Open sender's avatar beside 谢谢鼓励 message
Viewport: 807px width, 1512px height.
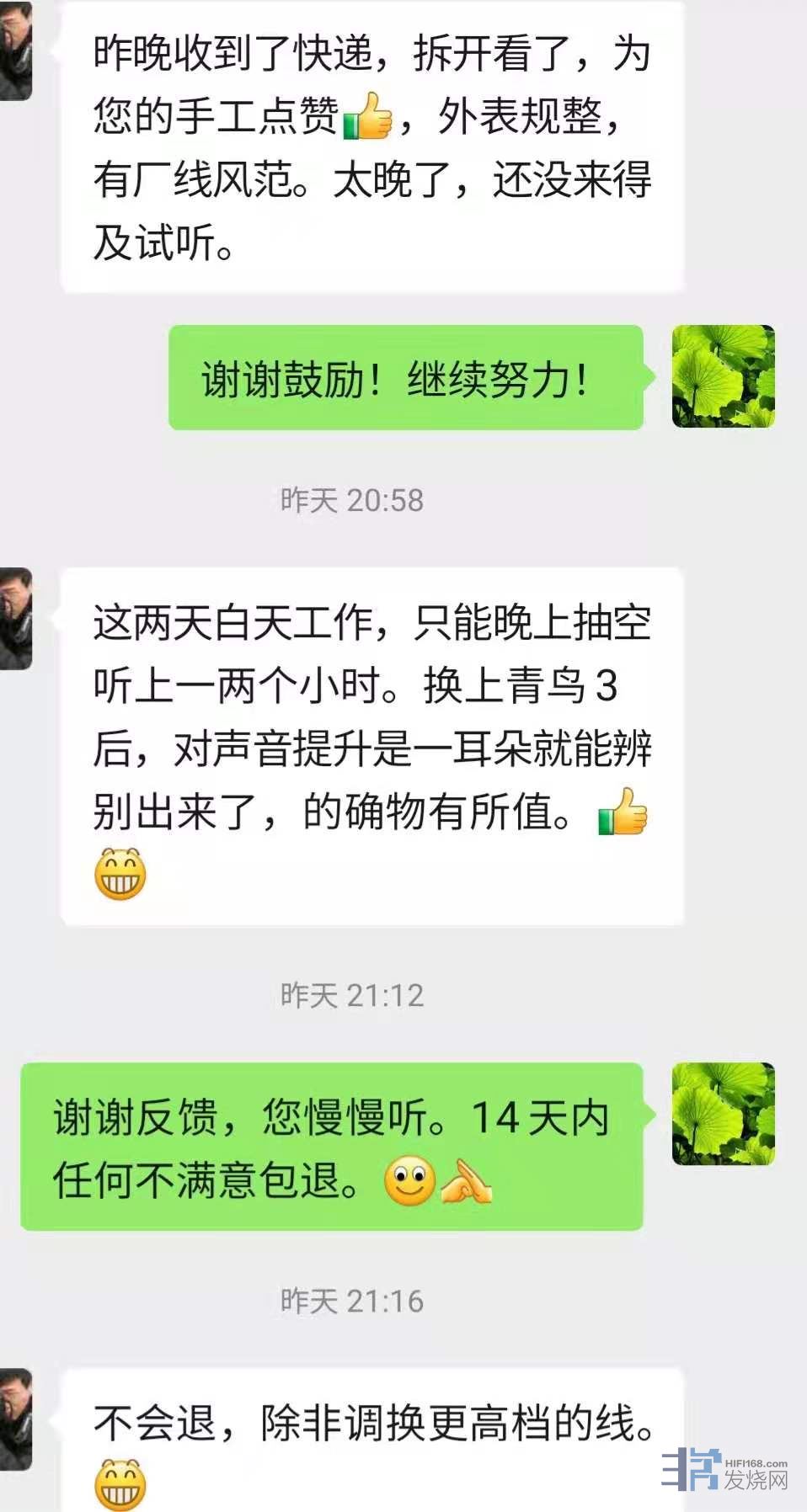coord(723,376)
